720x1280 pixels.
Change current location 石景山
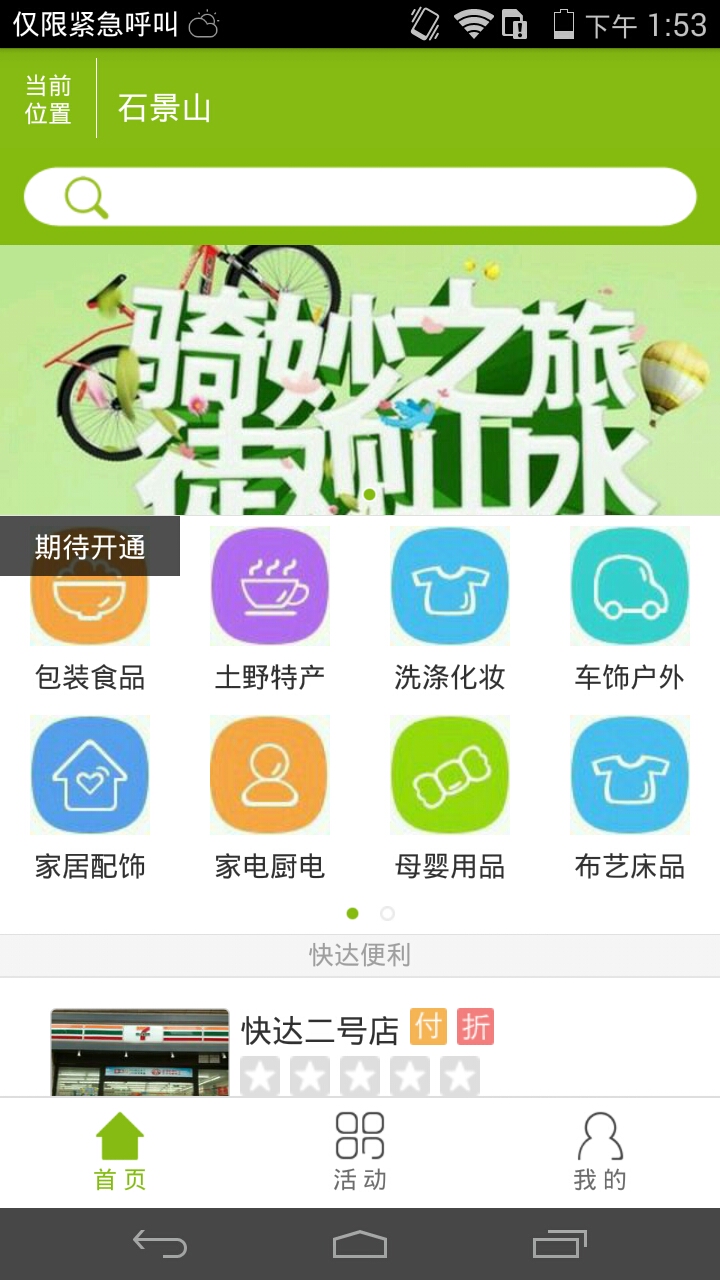pos(164,107)
